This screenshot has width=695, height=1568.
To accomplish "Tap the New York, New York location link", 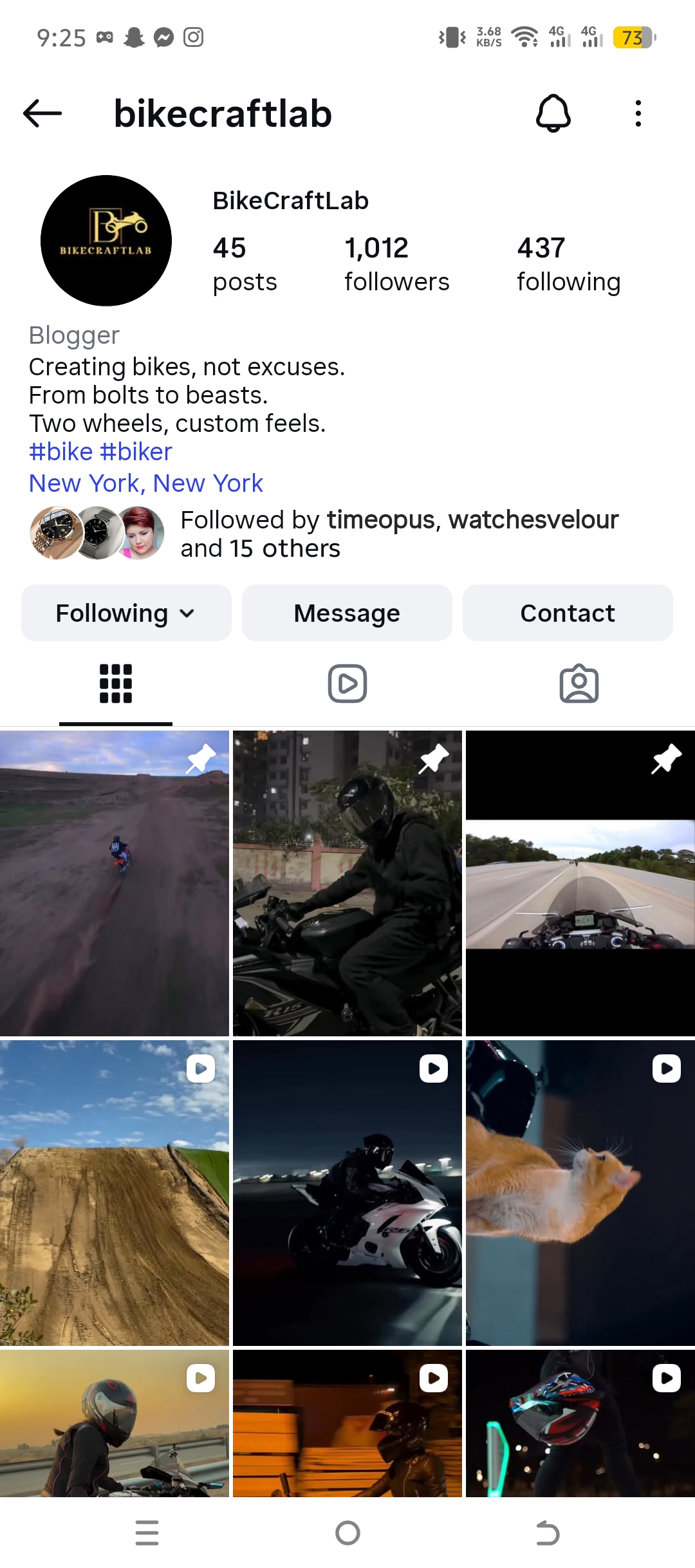I will point(145,482).
